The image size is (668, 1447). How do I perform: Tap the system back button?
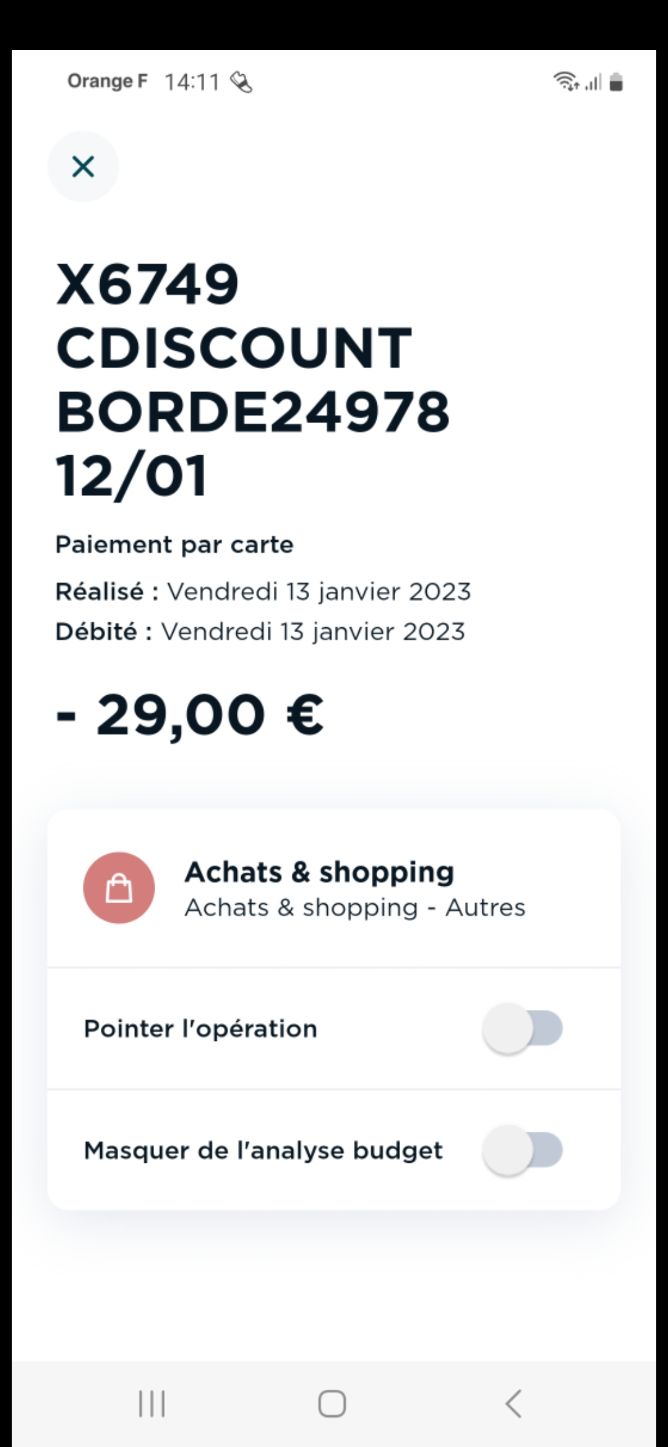point(513,1404)
